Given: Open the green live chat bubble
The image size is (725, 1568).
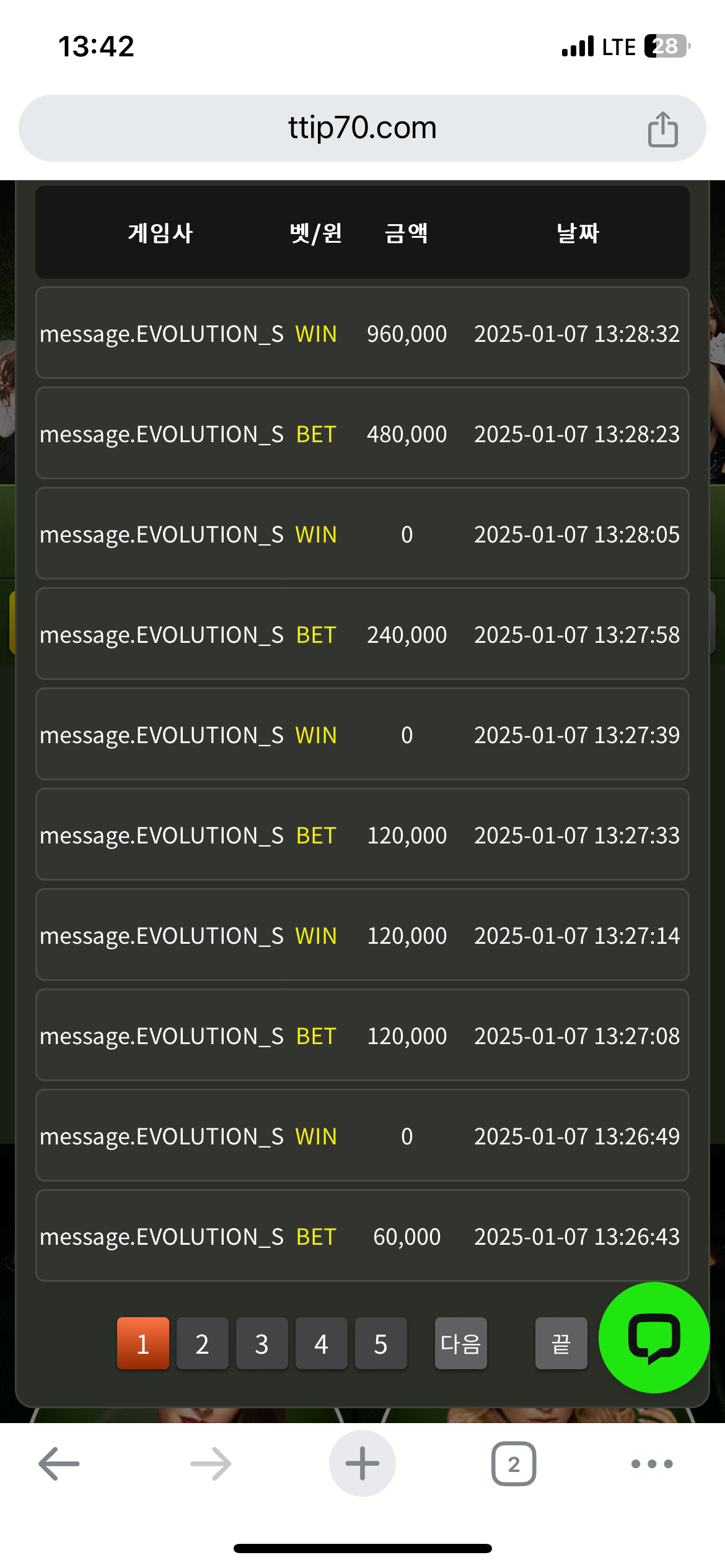Looking at the screenshot, I should pyautogui.click(x=654, y=1337).
